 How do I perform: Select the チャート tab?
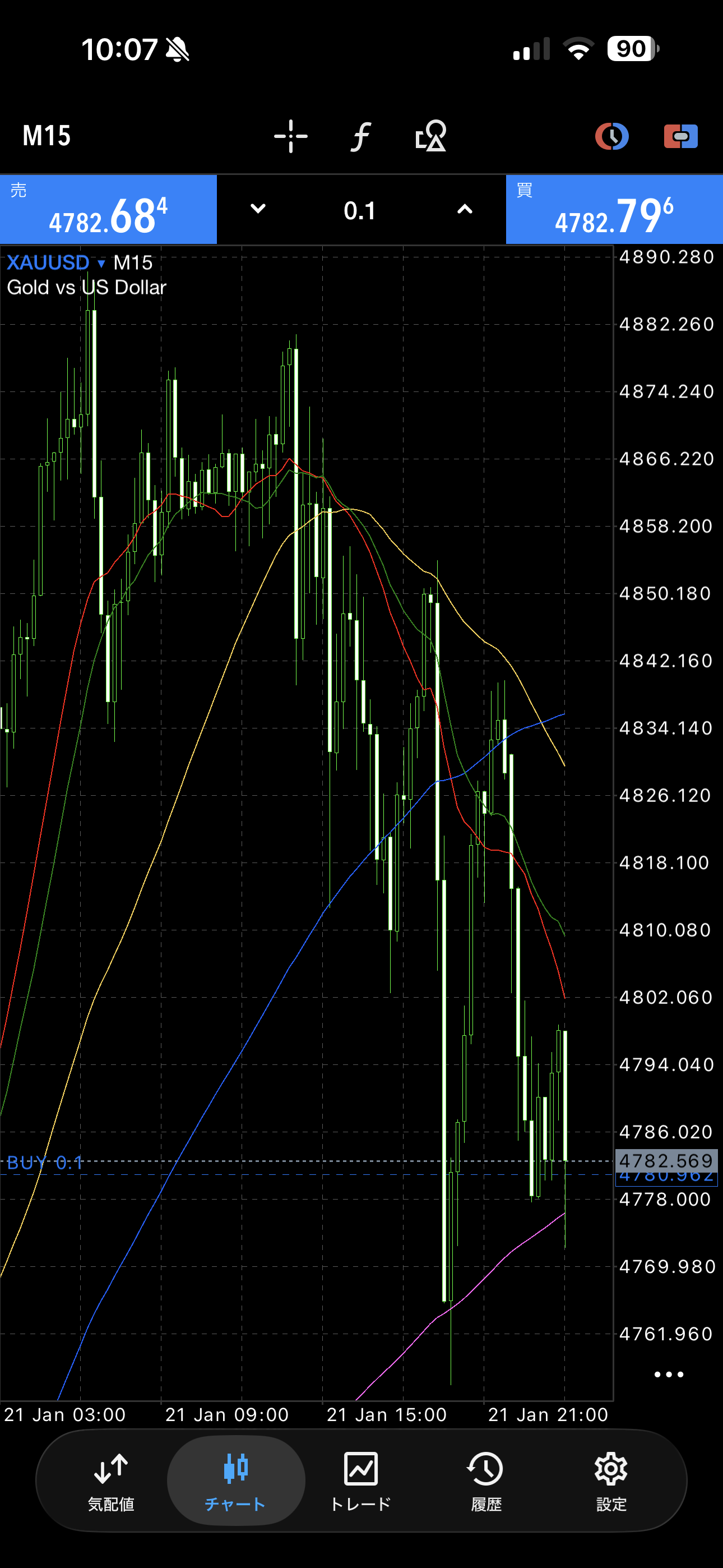tap(235, 1481)
